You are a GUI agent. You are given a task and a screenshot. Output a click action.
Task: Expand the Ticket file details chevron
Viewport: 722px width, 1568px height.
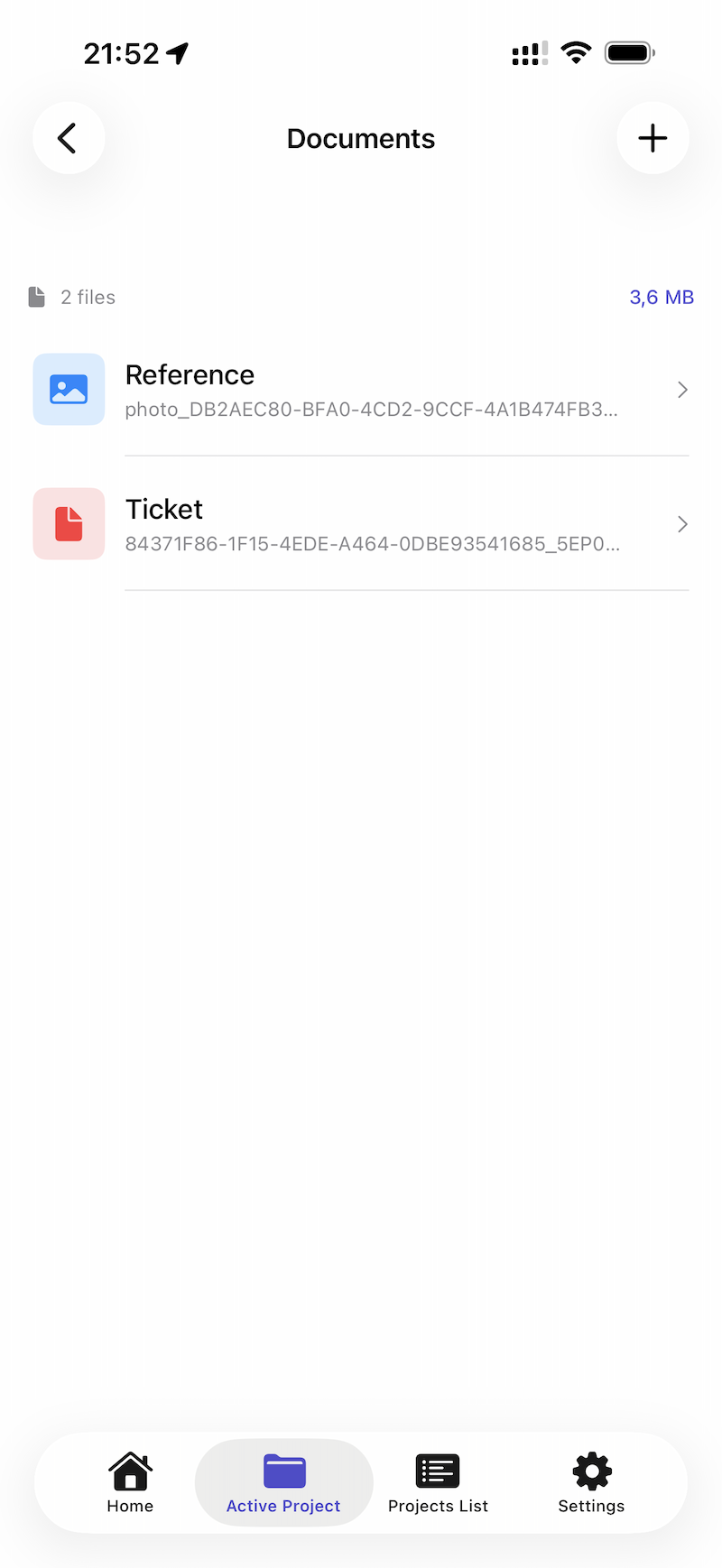coord(682,523)
